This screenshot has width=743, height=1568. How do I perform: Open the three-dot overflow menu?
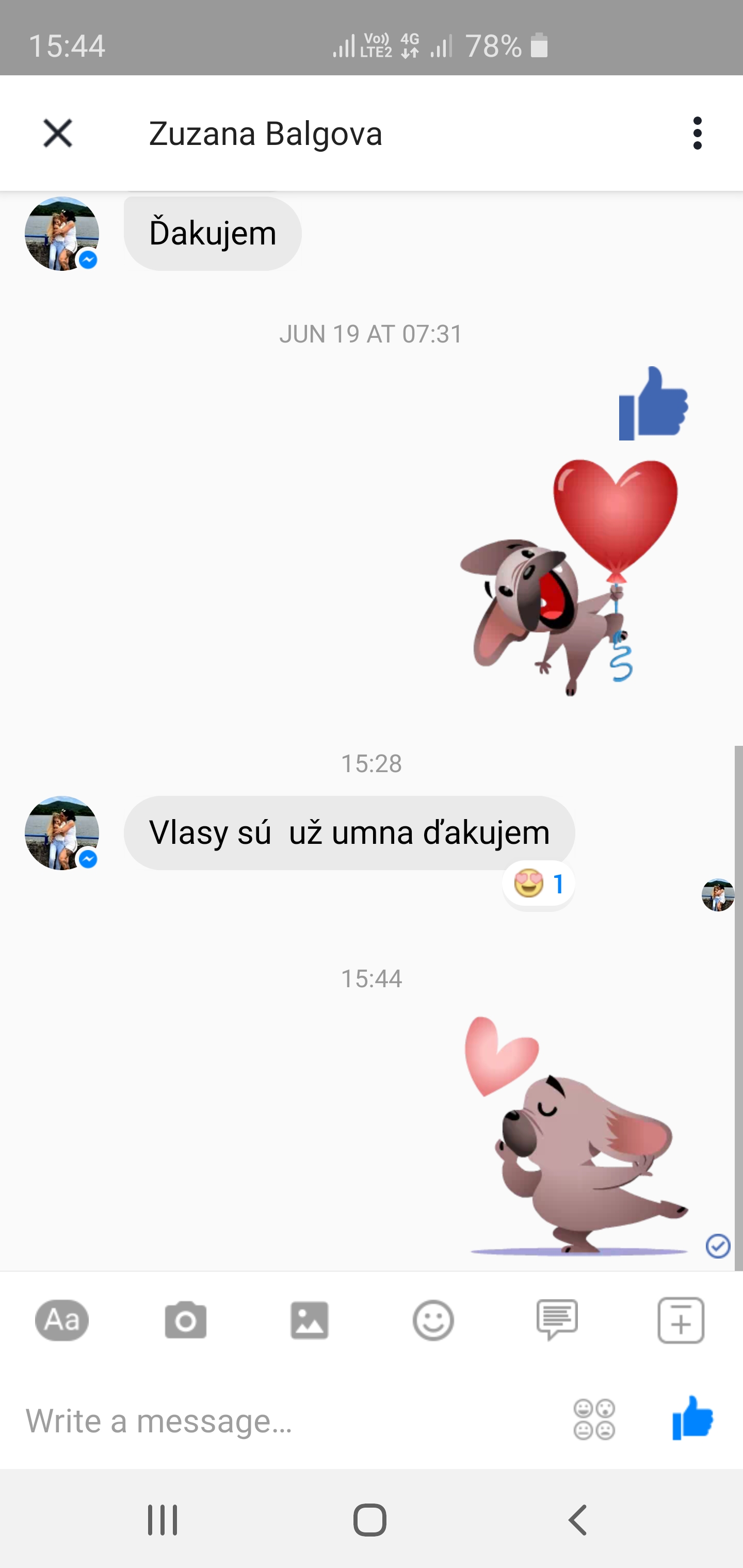(697, 133)
